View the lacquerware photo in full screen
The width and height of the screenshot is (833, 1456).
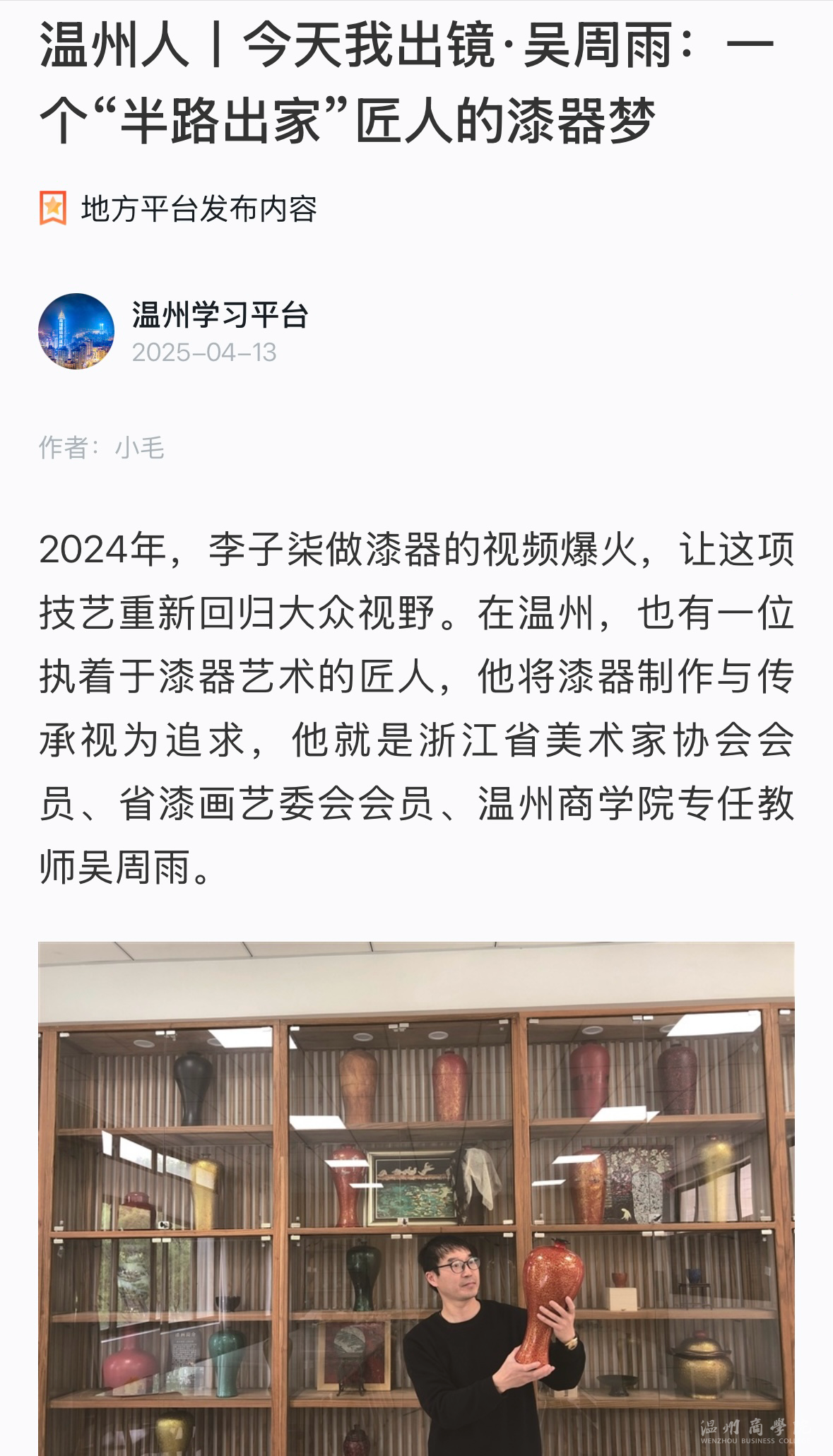click(x=416, y=1197)
